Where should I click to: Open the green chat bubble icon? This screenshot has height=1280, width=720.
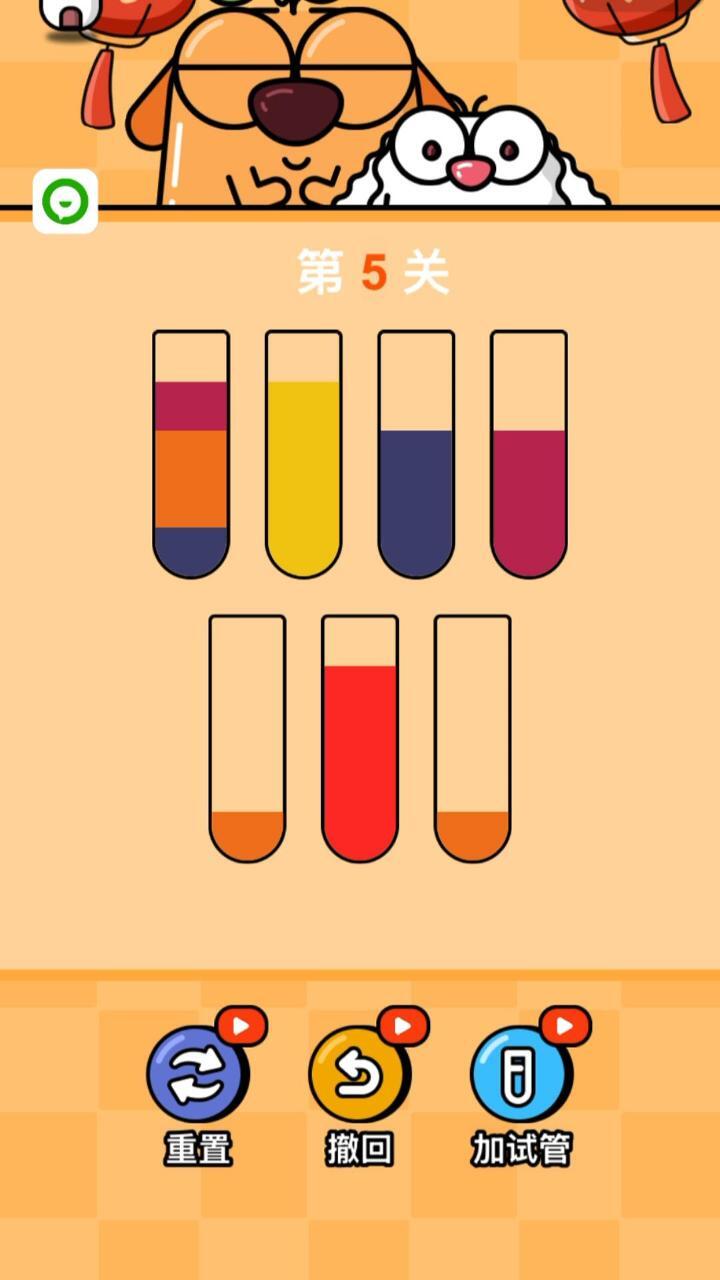pyautogui.click(x=65, y=202)
